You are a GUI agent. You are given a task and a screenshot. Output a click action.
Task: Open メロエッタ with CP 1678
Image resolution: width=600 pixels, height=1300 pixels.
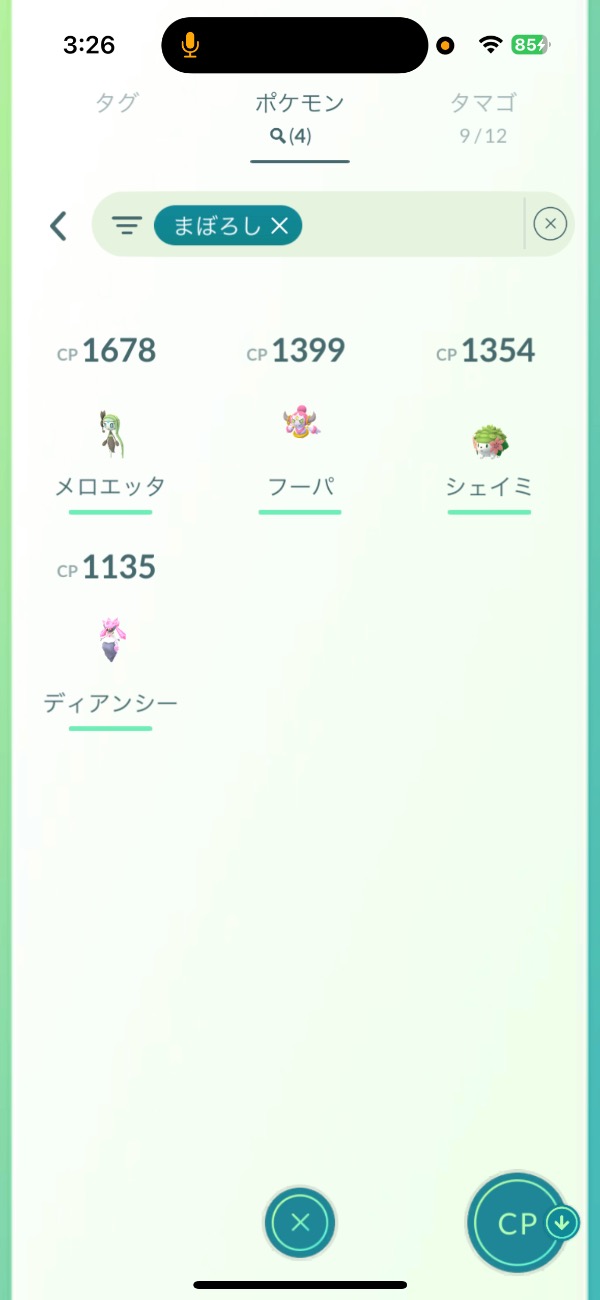coord(110,434)
